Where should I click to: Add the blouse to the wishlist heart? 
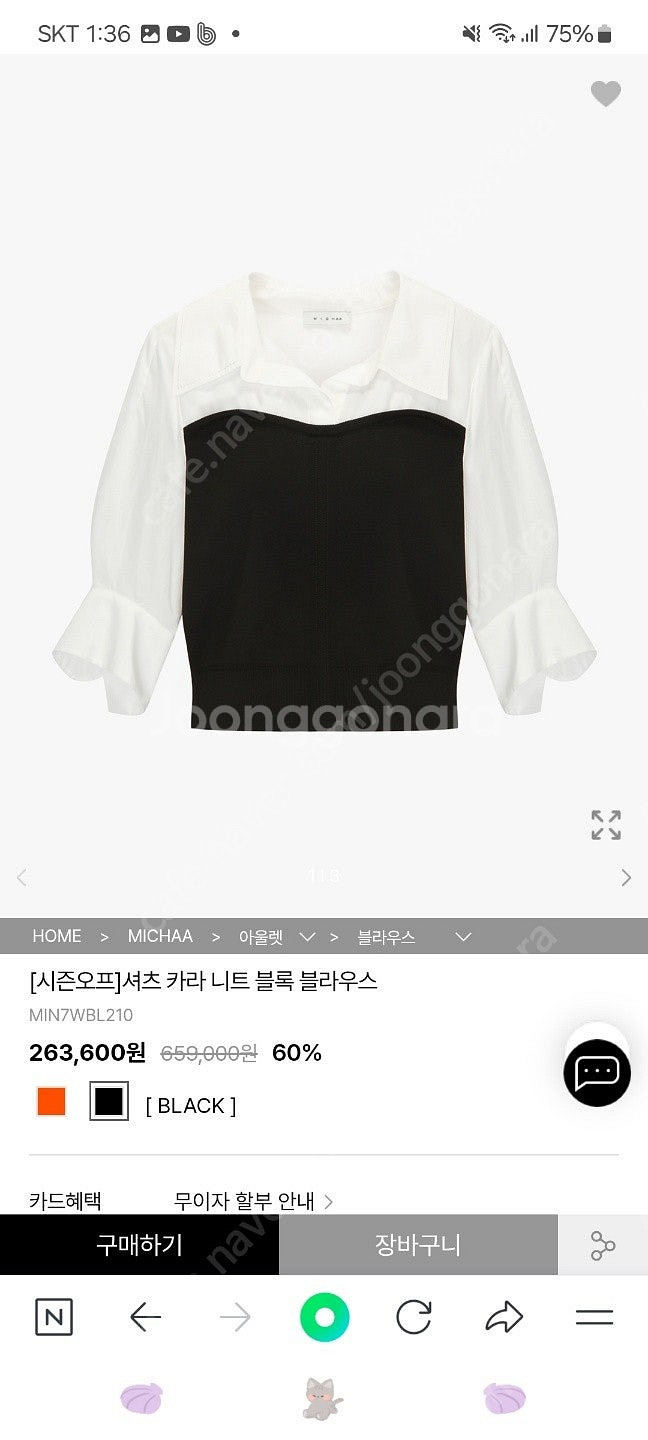[x=605, y=94]
